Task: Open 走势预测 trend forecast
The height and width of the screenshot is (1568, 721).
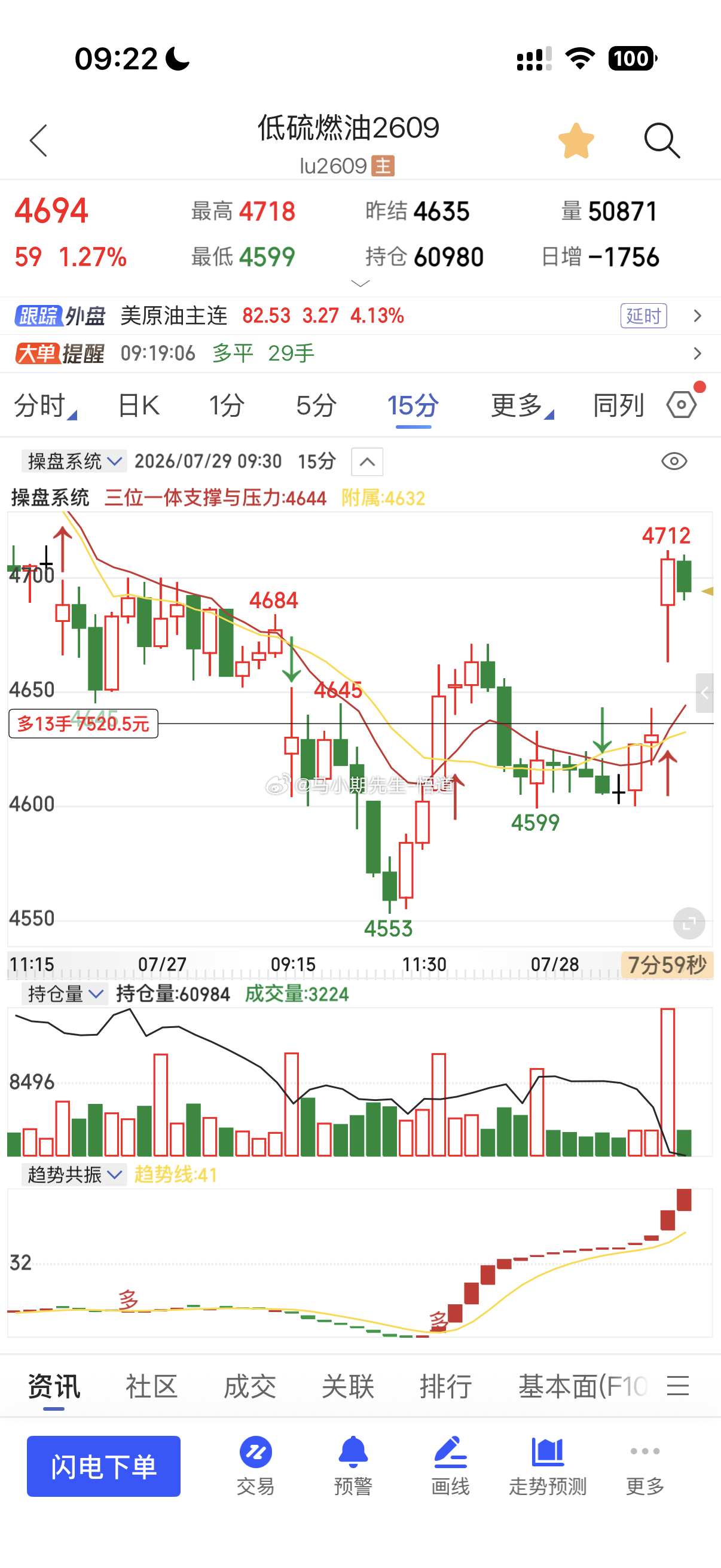Action: pos(548,1466)
